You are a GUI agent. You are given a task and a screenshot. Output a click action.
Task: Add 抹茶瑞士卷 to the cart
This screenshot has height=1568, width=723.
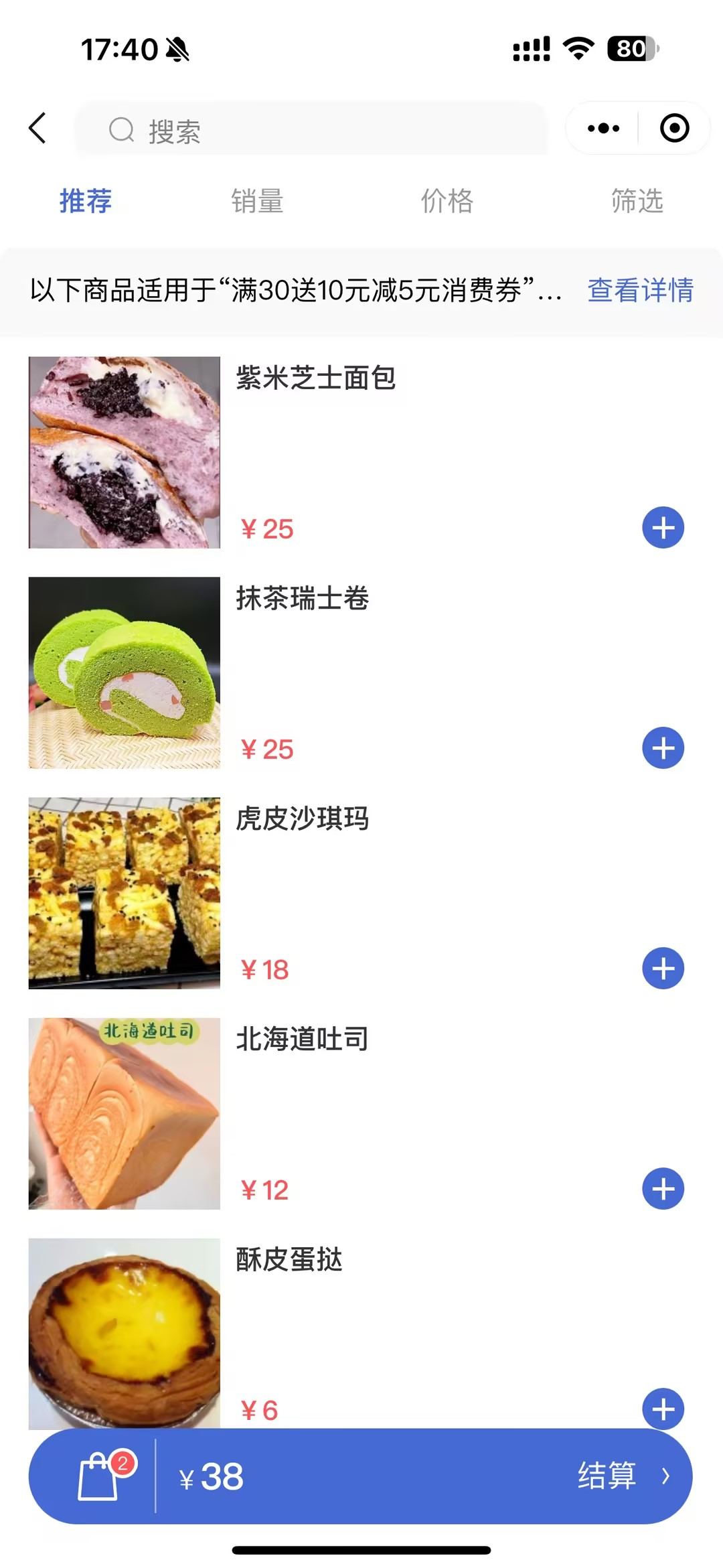pyautogui.click(x=663, y=748)
